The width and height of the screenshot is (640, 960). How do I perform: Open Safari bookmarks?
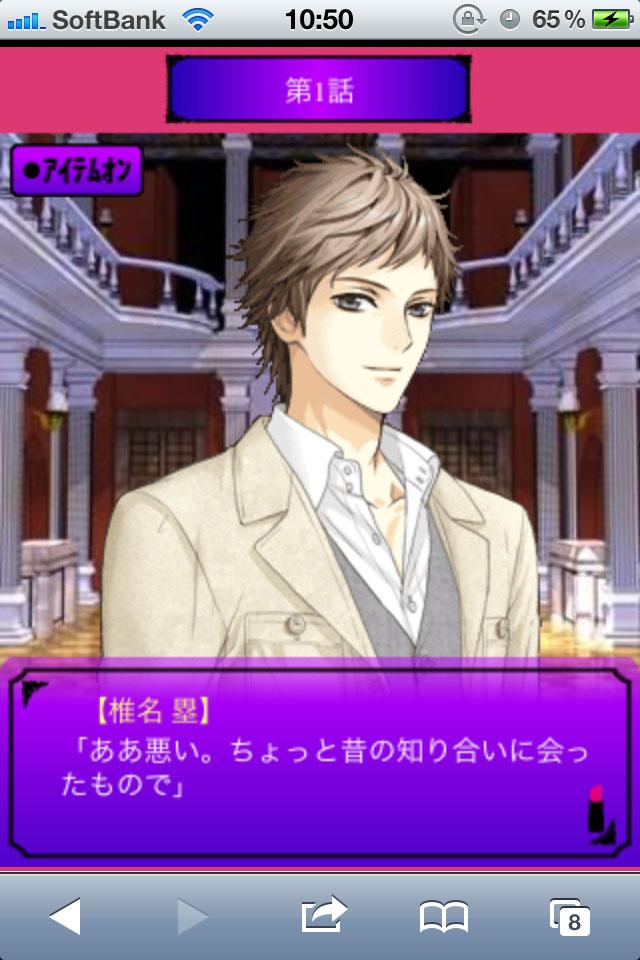444,916
